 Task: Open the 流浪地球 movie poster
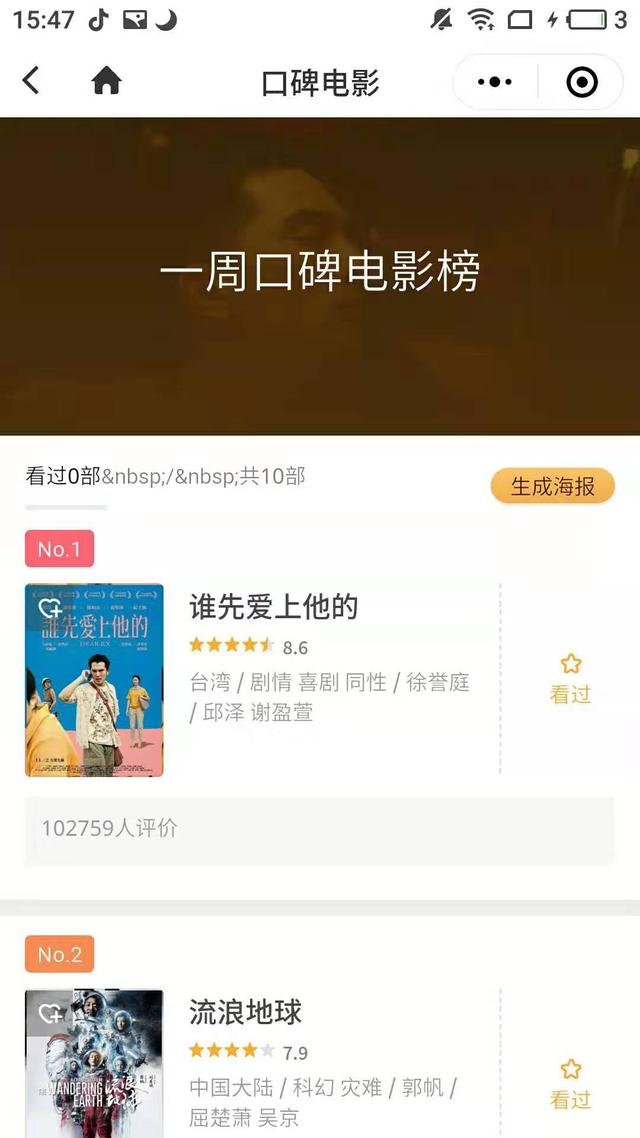tap(94, 1064)
